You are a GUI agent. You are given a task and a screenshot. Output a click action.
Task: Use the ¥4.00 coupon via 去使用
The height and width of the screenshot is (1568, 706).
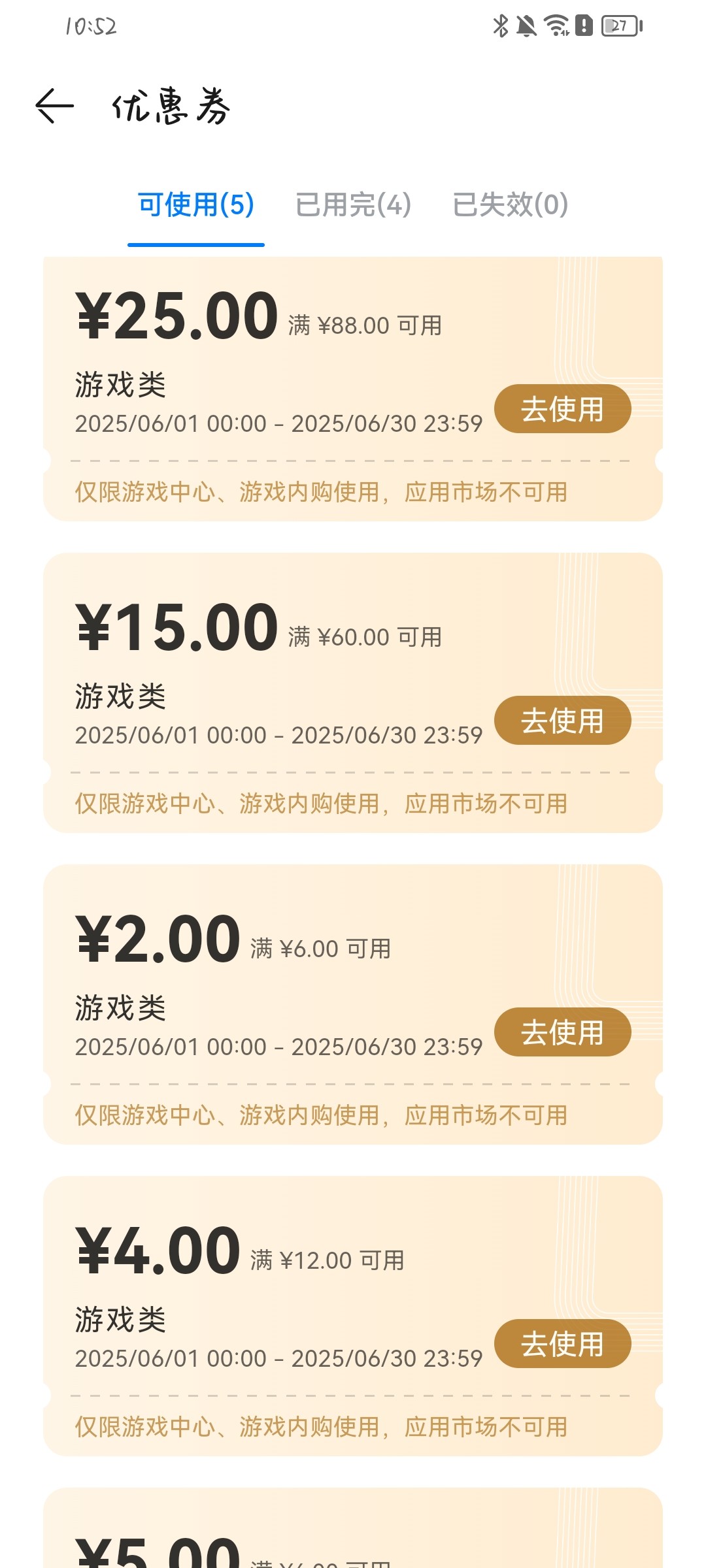pyautogui.click(x=562, y=1344)
